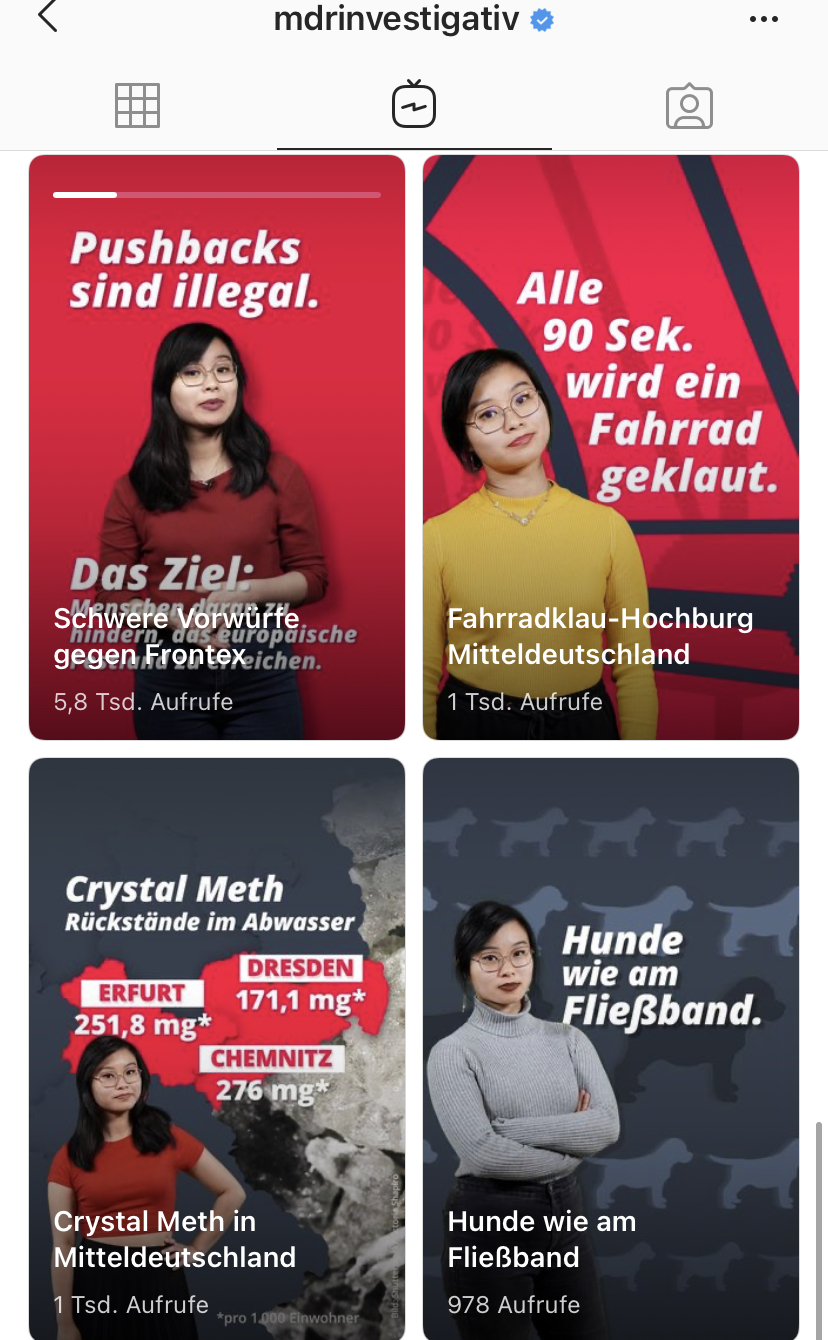The height and width of the screenshot is (1340, 828).
Task: Play the Fahrradklau-Hochburg Mitteldeutschland video
Action: point(611,447)
